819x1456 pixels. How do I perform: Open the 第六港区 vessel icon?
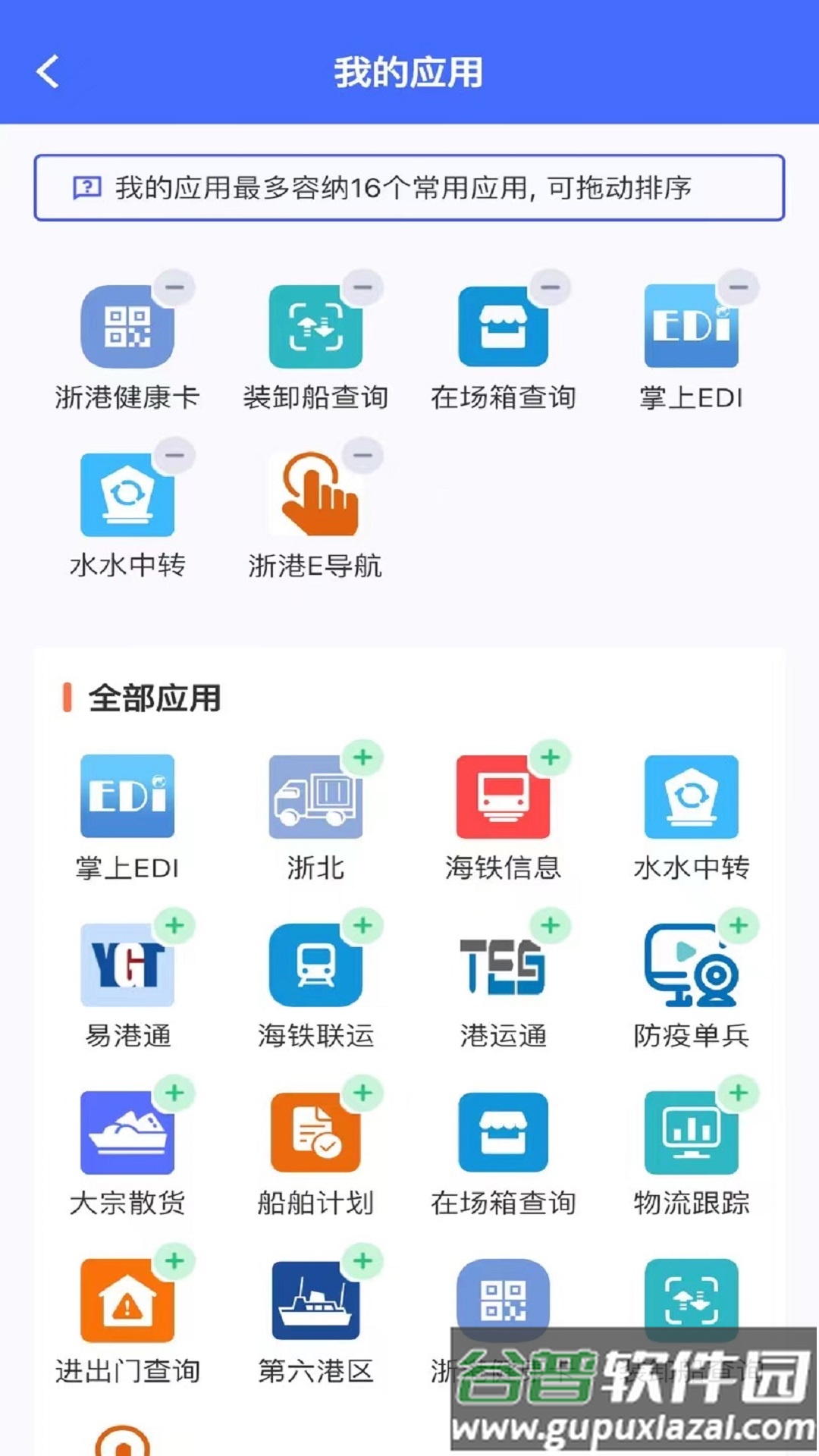coord(317,1298)
